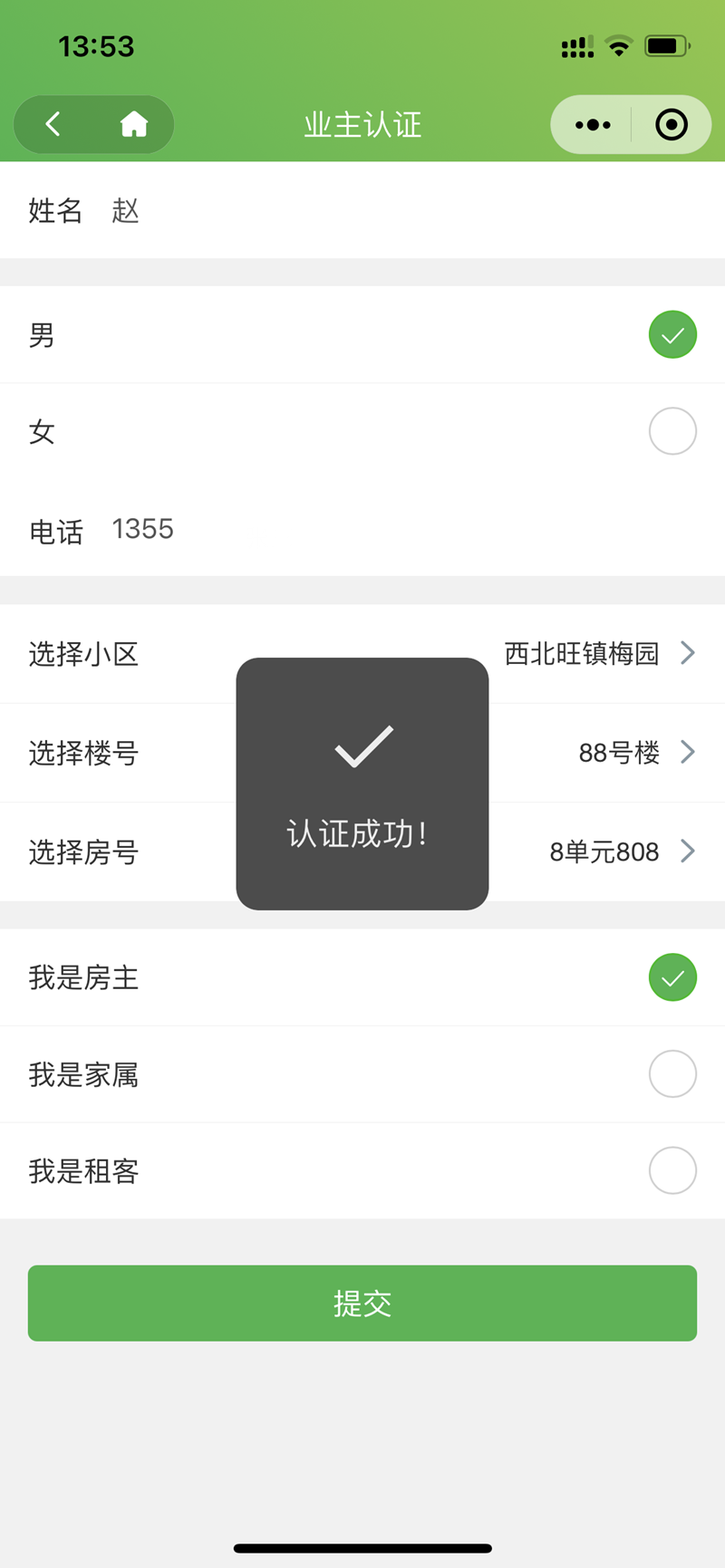Open the three-dot more menu
The height and width of the screenshot is (1568, 725).
(x=593, y=125)
